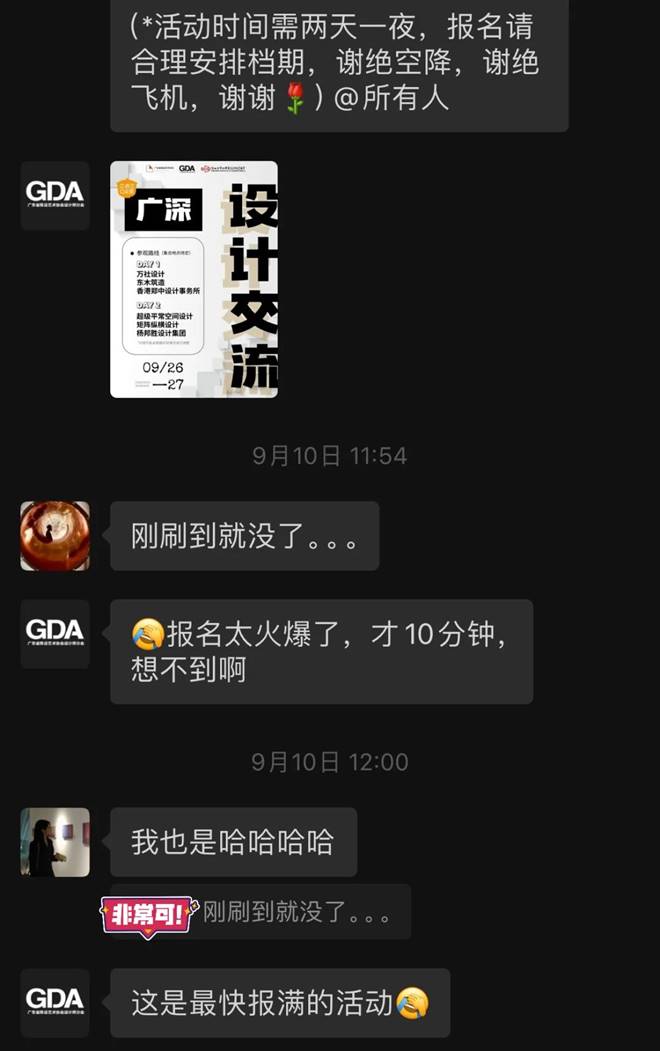Image resolution: width=660 pixels, height=1051 pixels.
Task: Tap GDA avatar beside 这是最快报满的活动 message
Action: tap(55, 1002)
